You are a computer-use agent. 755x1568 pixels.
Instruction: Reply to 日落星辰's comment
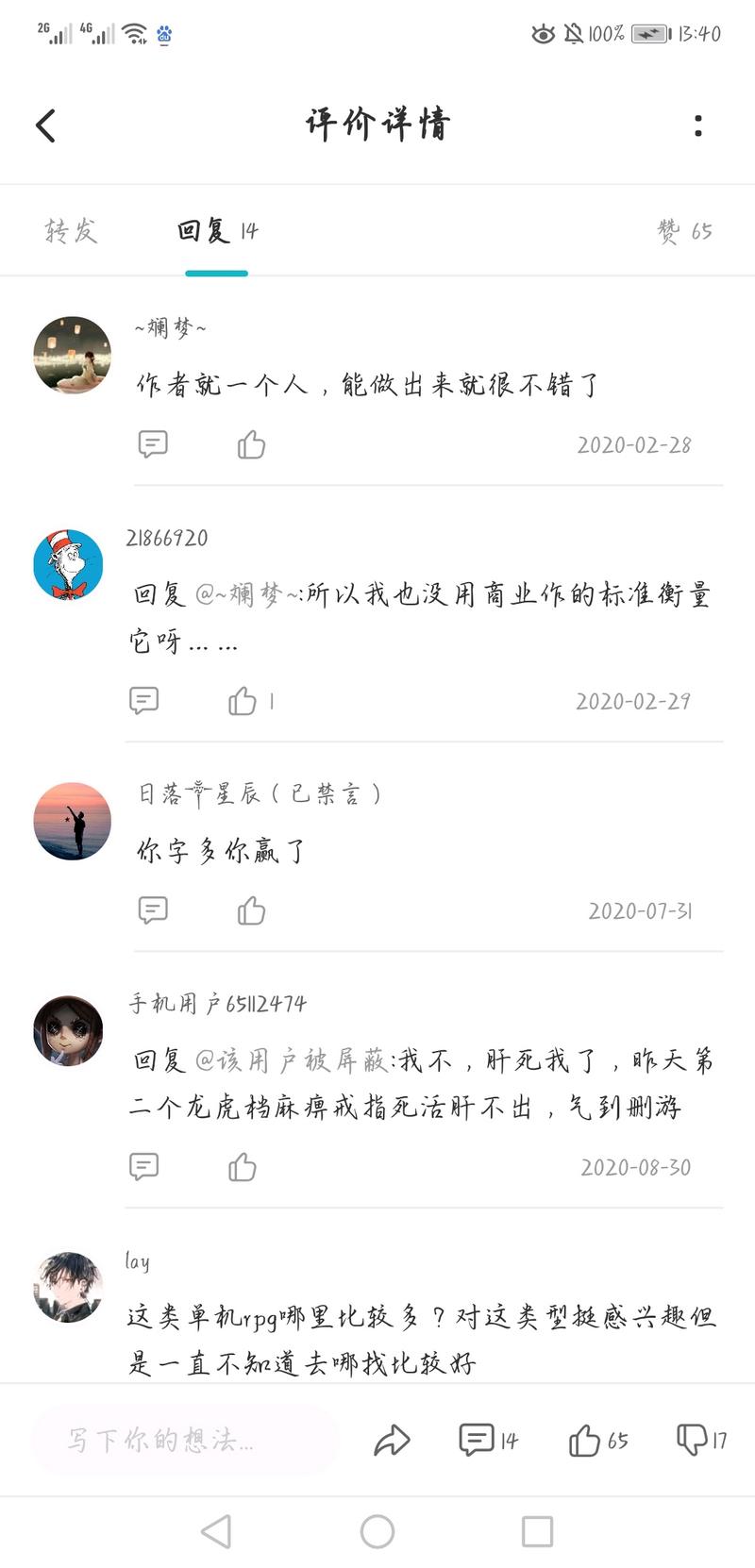pos(153,909)
